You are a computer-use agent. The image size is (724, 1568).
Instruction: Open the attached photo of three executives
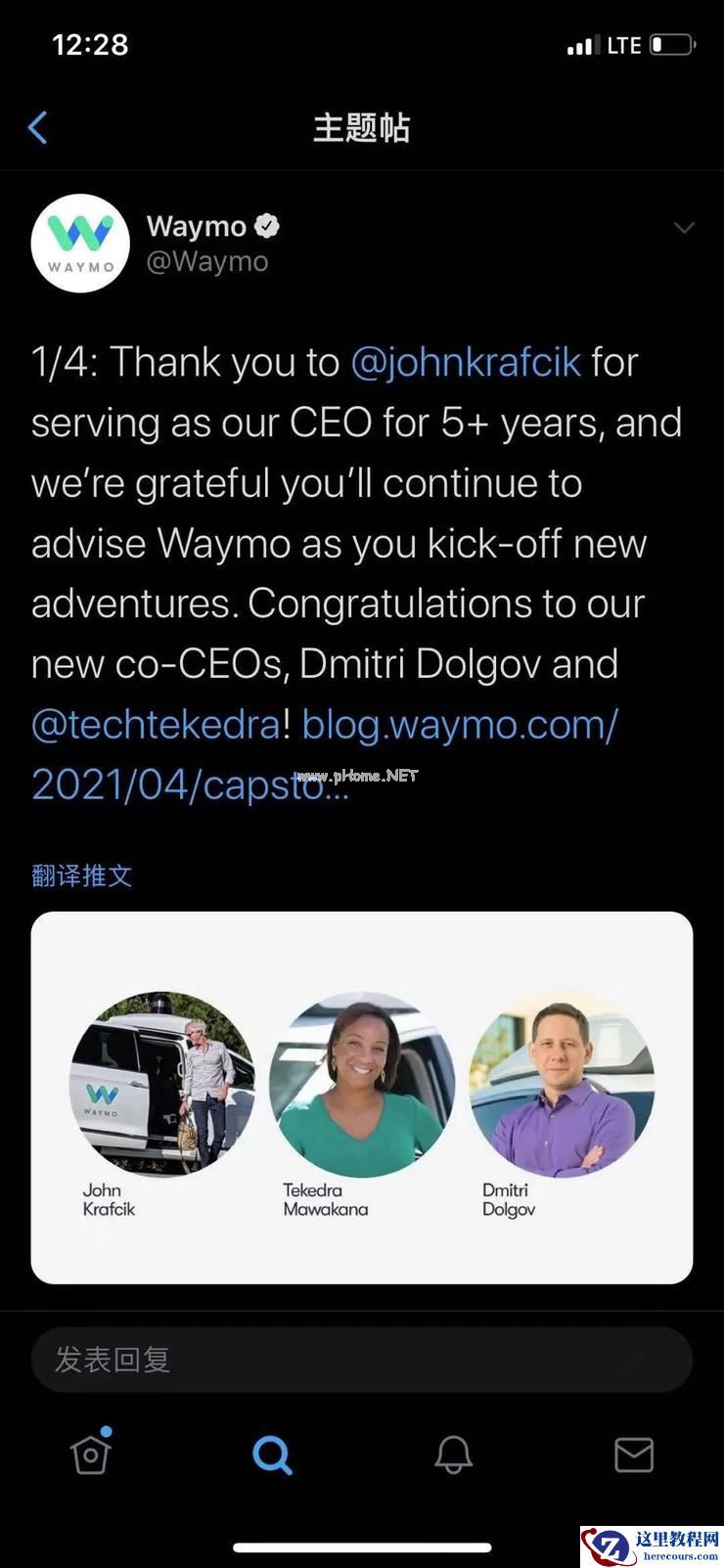click(x=362, y=1098)
